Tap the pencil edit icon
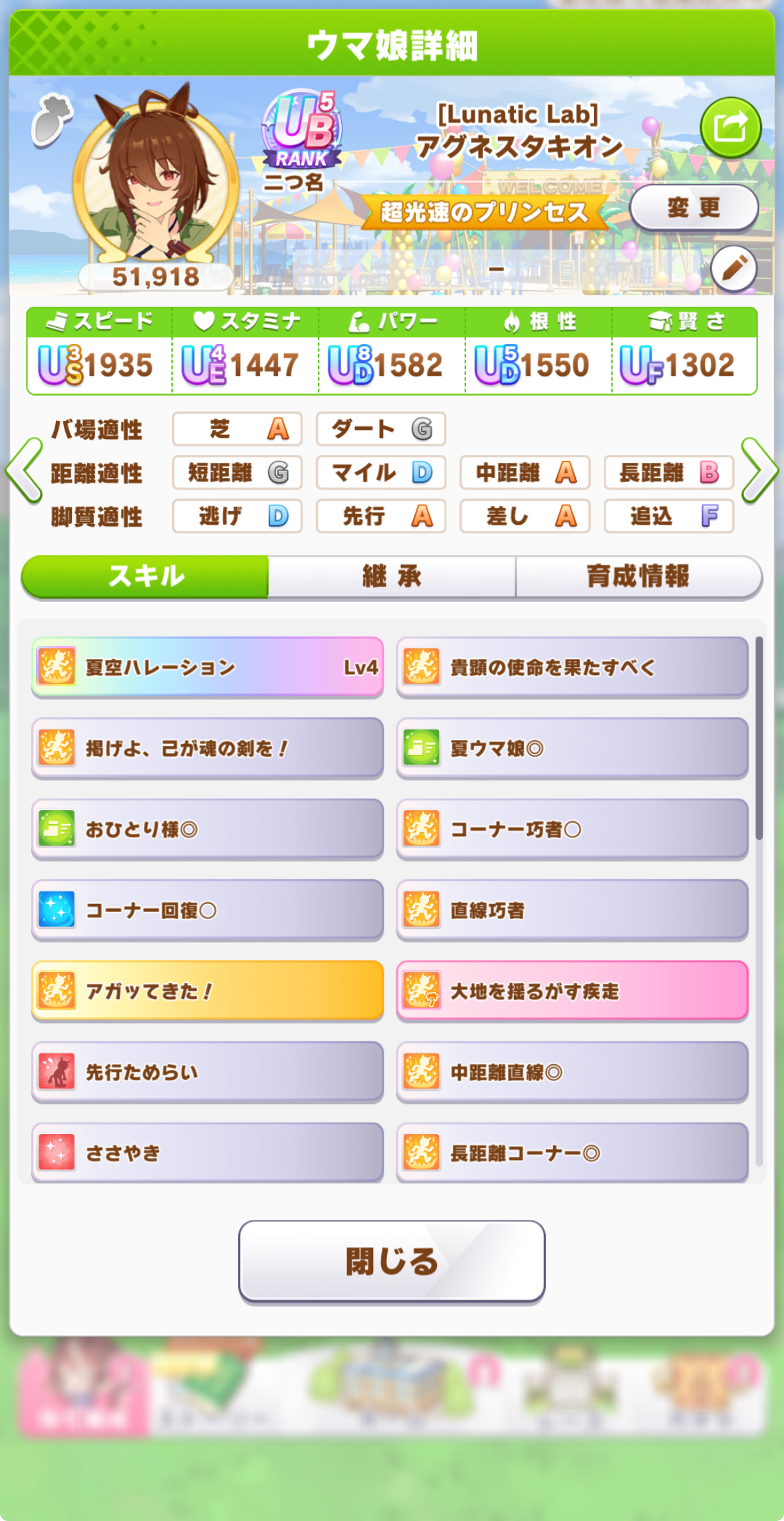 (x=733, y=269)
